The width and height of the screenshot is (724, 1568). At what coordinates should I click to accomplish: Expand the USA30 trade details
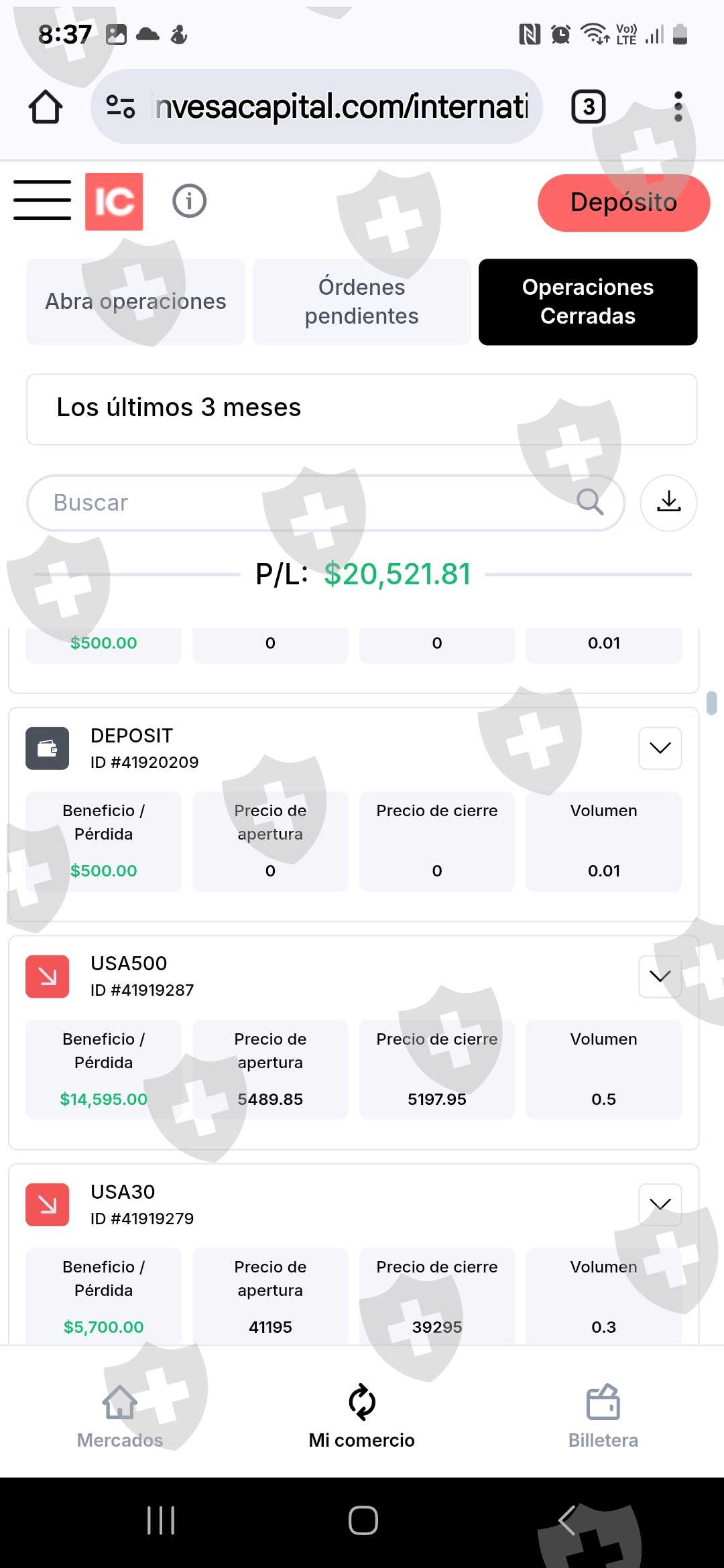[660, 1204]
